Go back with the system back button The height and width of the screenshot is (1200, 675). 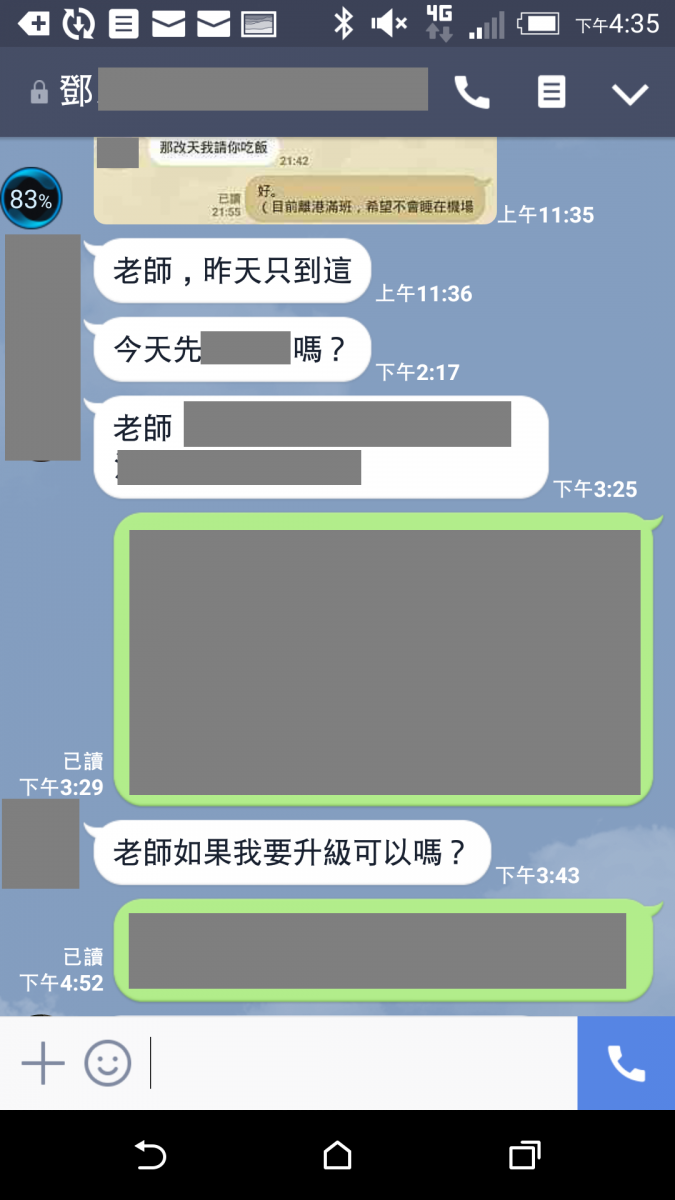(150, 1156)
